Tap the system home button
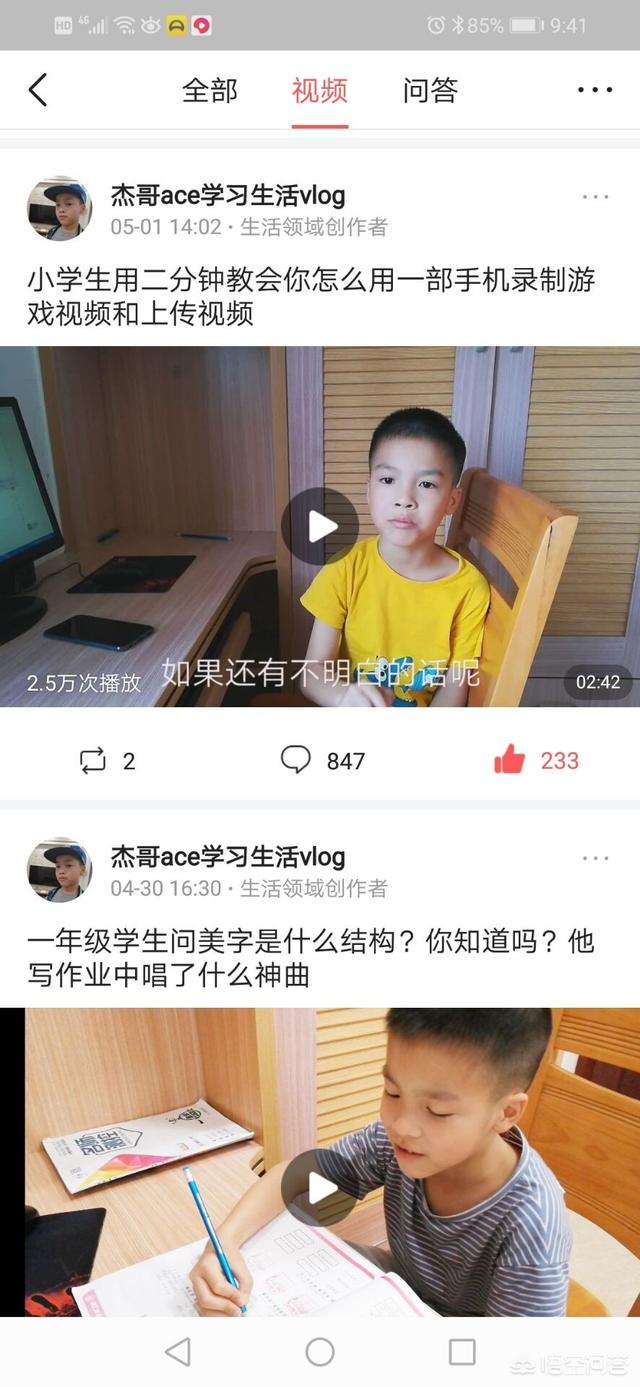 tap(320, 1352)
